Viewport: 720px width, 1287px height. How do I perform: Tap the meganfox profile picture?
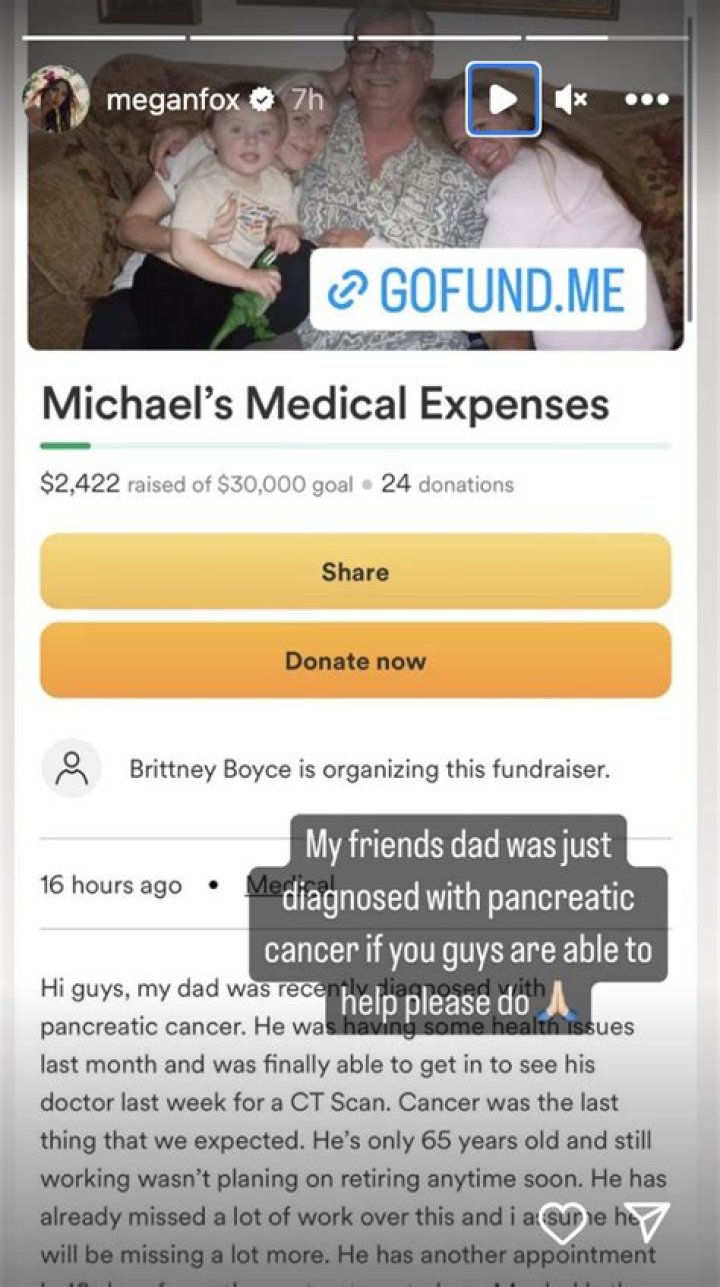(x=55, y=99)
